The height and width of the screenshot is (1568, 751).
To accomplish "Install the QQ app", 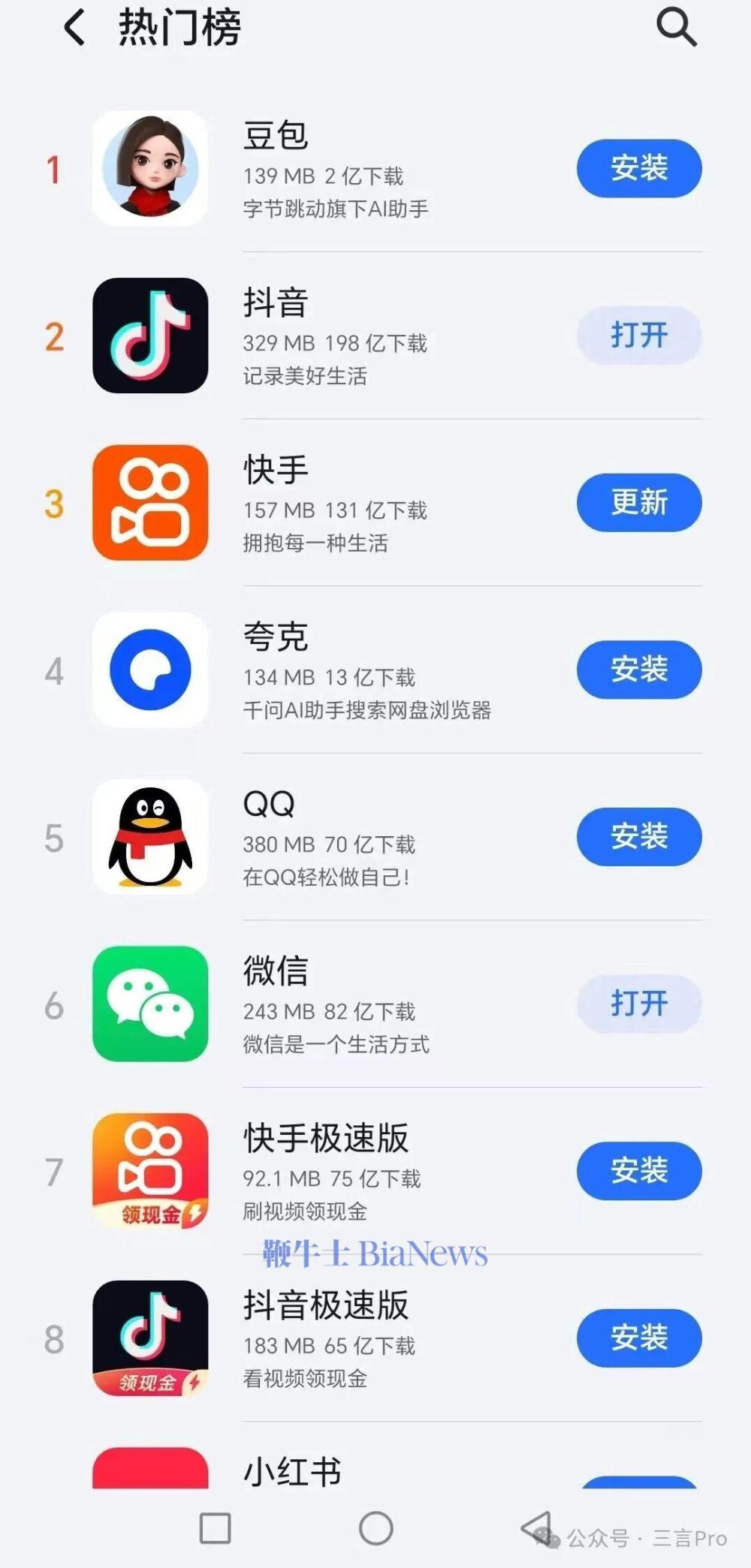I will click(638, 837).
